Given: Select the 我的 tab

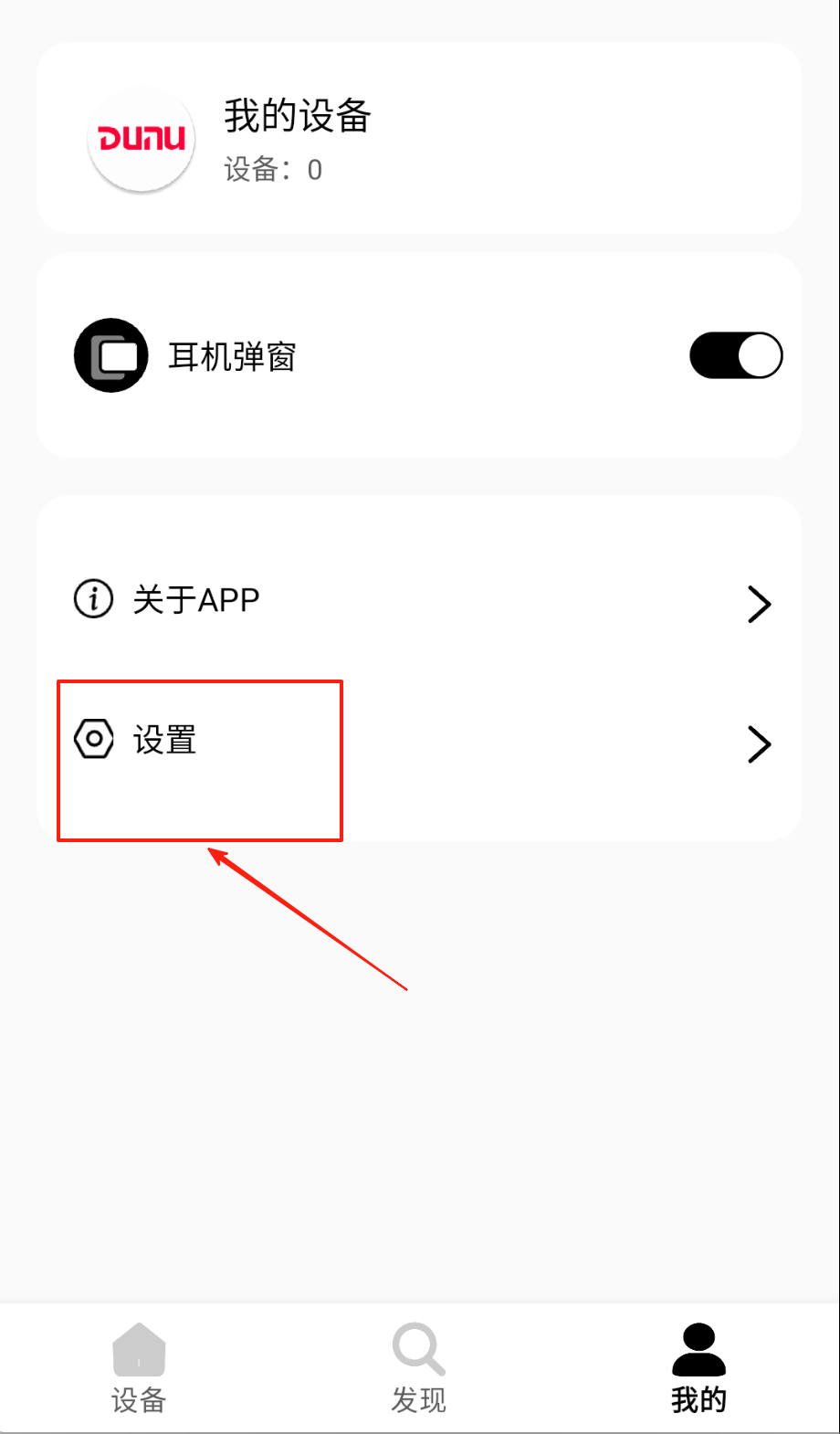Looking at the screenshot, I should [x=698, y=1367].
